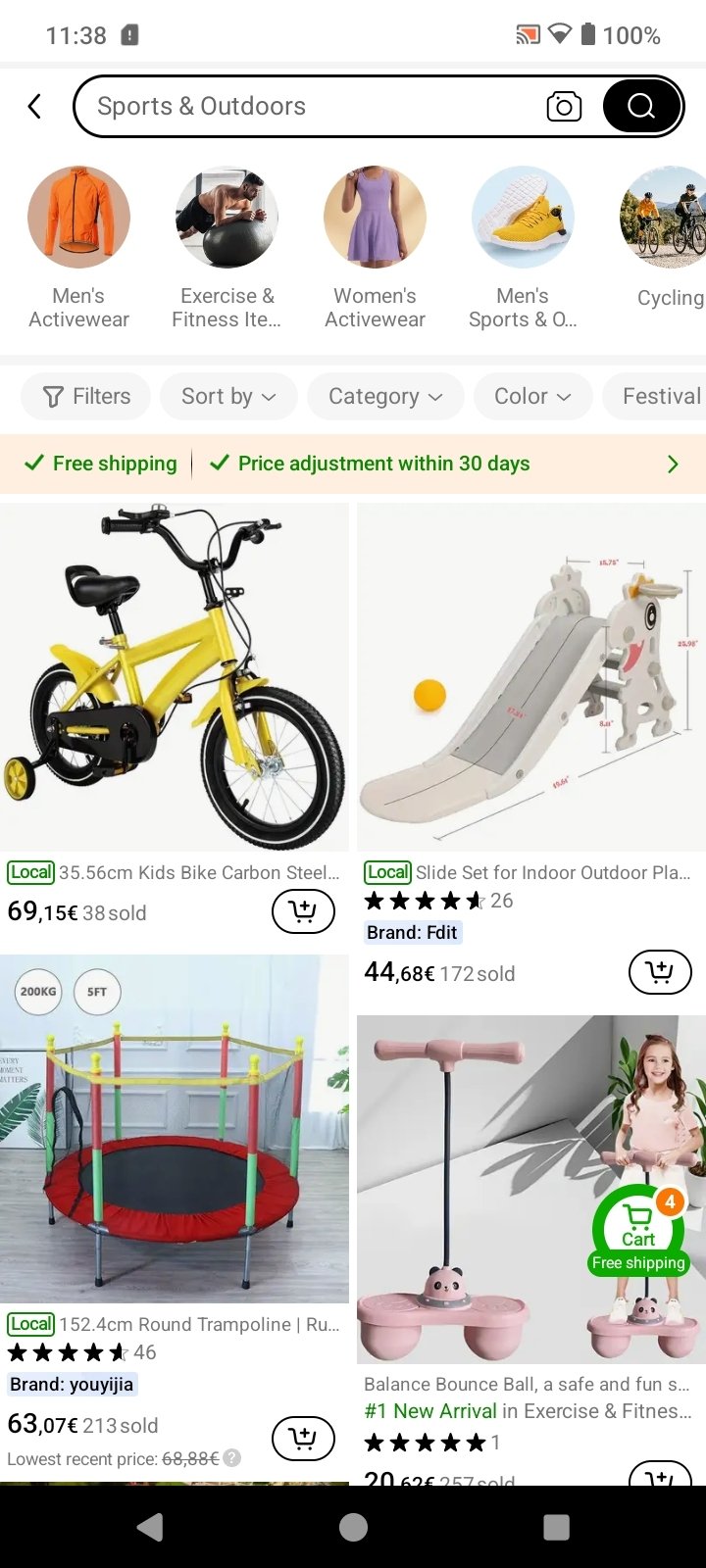This screenshot has width=706, height=1568.
Task: Go to the system home screen
Action: pos(353,1527)
